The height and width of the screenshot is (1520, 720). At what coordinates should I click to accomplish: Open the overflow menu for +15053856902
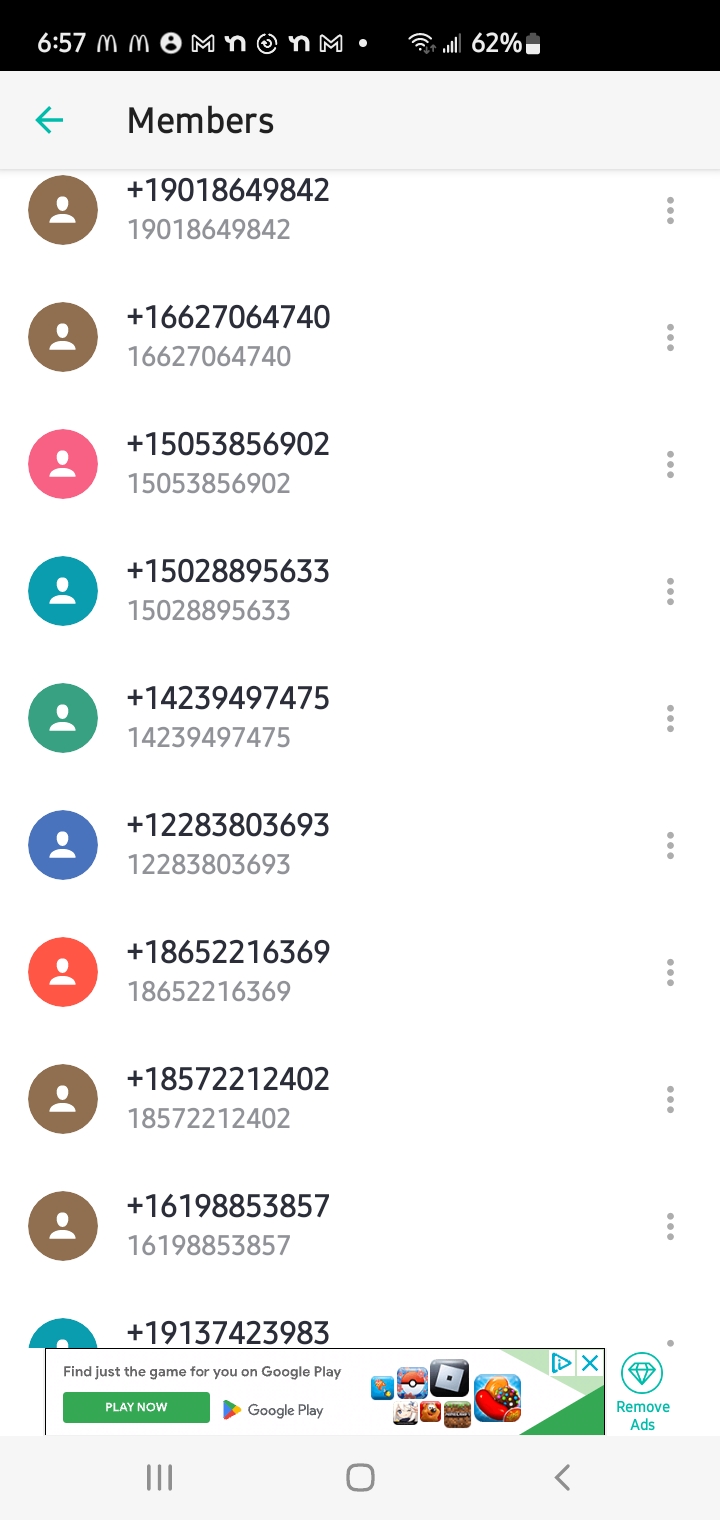[670, 464]
